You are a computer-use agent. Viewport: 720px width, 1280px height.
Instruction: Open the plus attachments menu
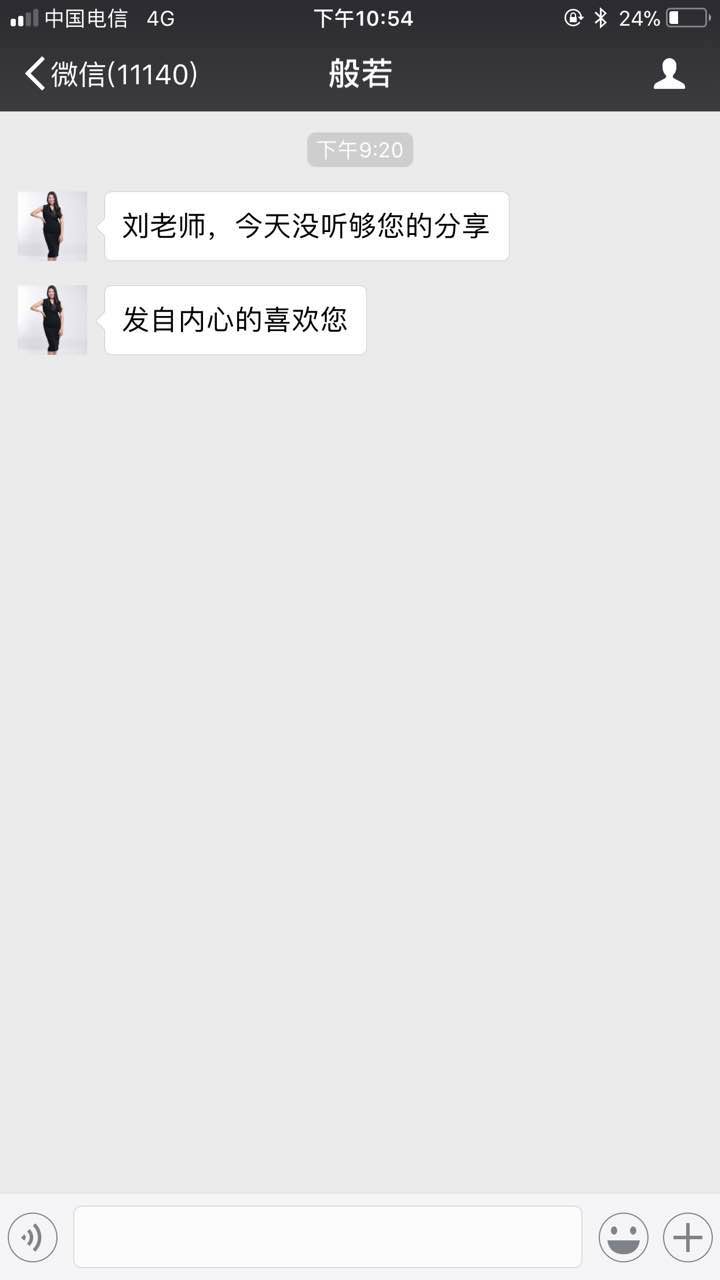(688, 1238)
